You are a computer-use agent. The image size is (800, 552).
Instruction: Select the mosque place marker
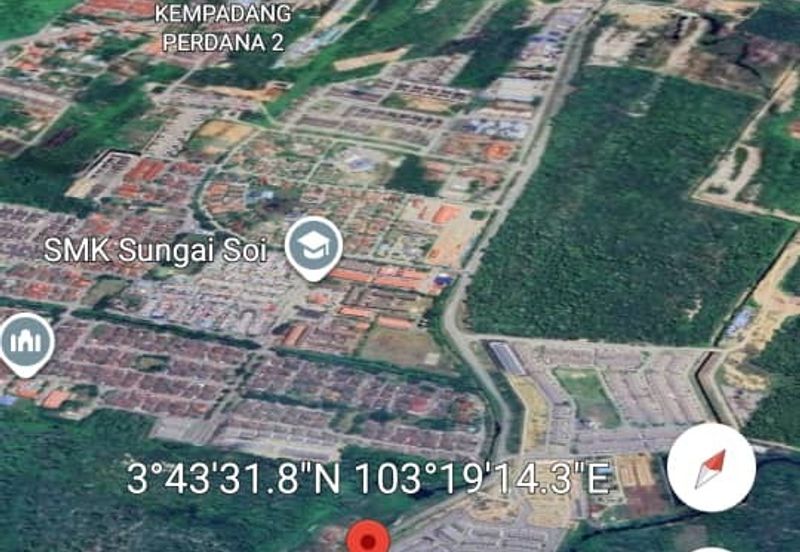24,343
